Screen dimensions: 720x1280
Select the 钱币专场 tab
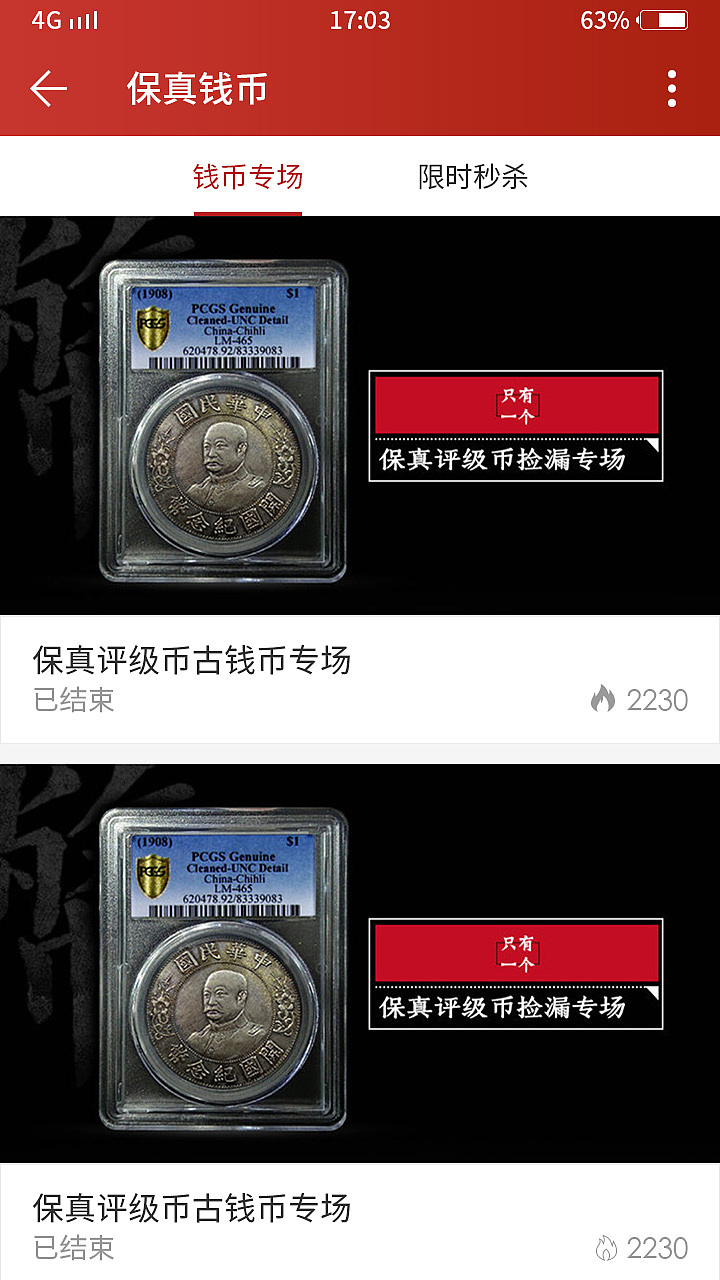pos(247,176)
